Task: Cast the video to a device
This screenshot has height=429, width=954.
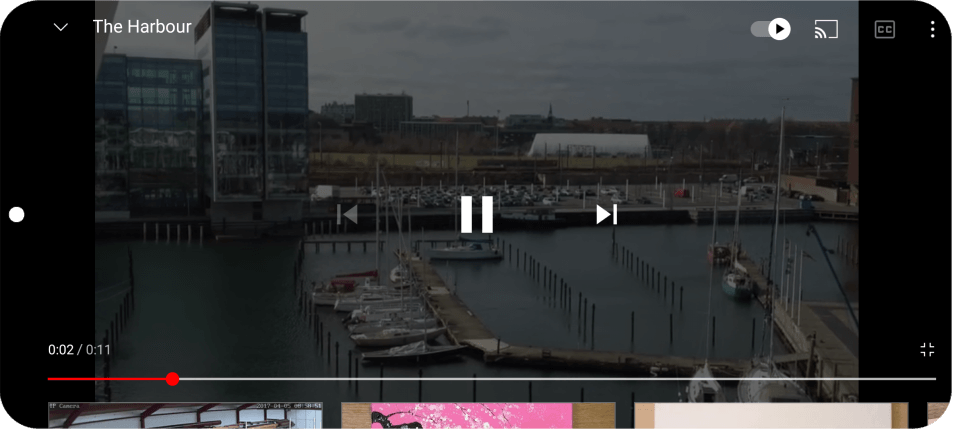Action: click(826, 29)
